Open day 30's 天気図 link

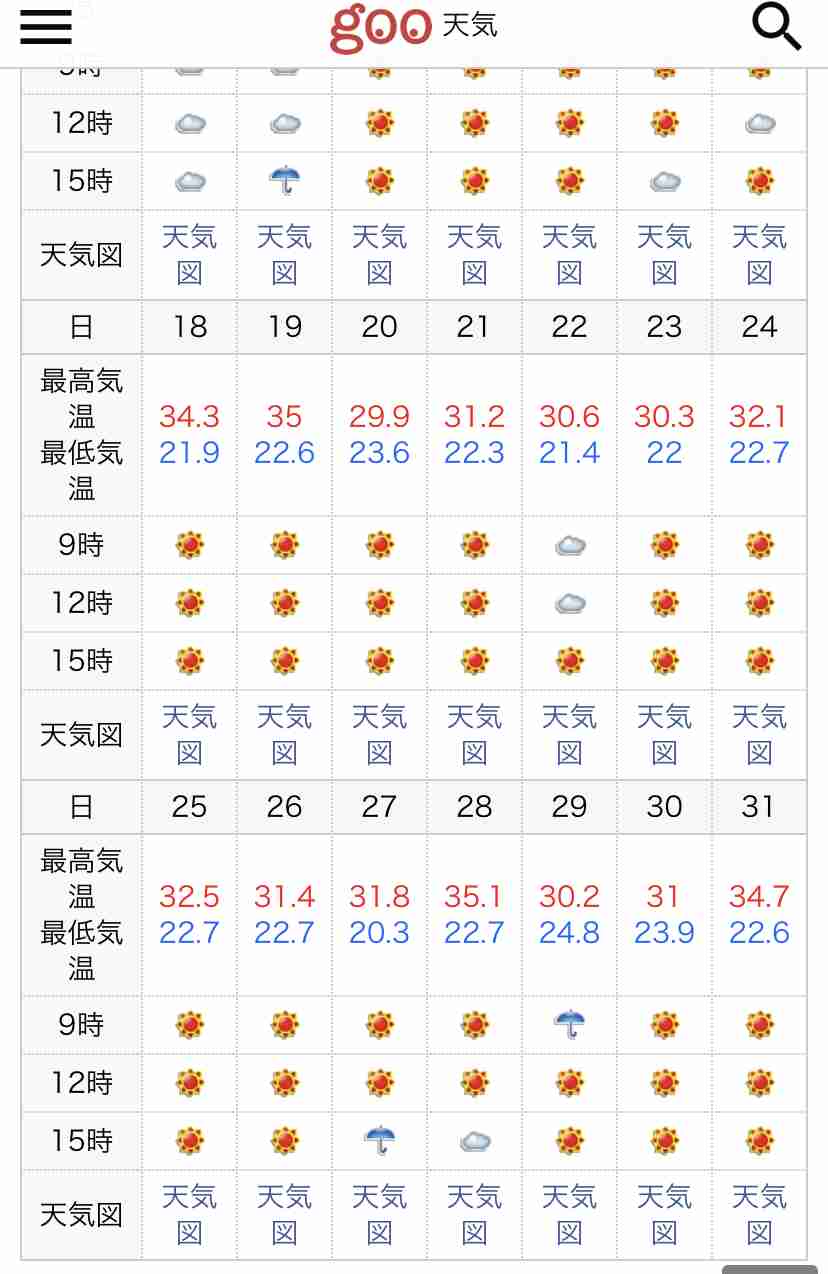(664, 1215)
